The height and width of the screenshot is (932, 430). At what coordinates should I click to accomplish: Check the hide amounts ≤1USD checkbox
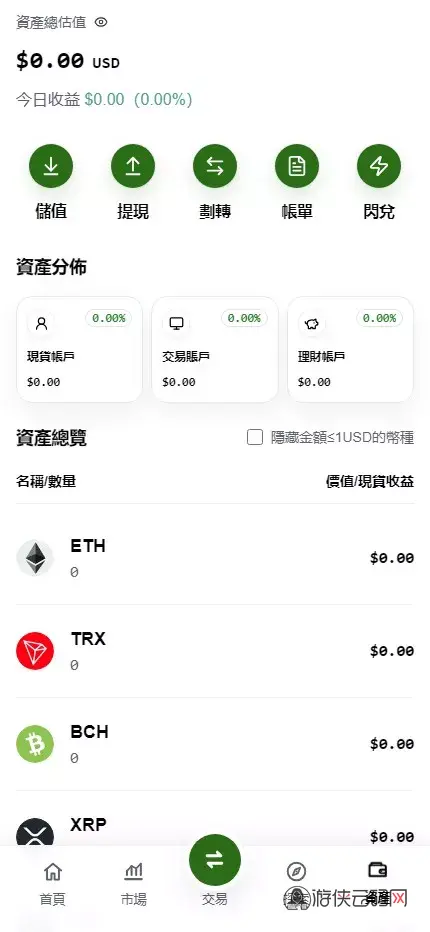click(x=255, y=438)
